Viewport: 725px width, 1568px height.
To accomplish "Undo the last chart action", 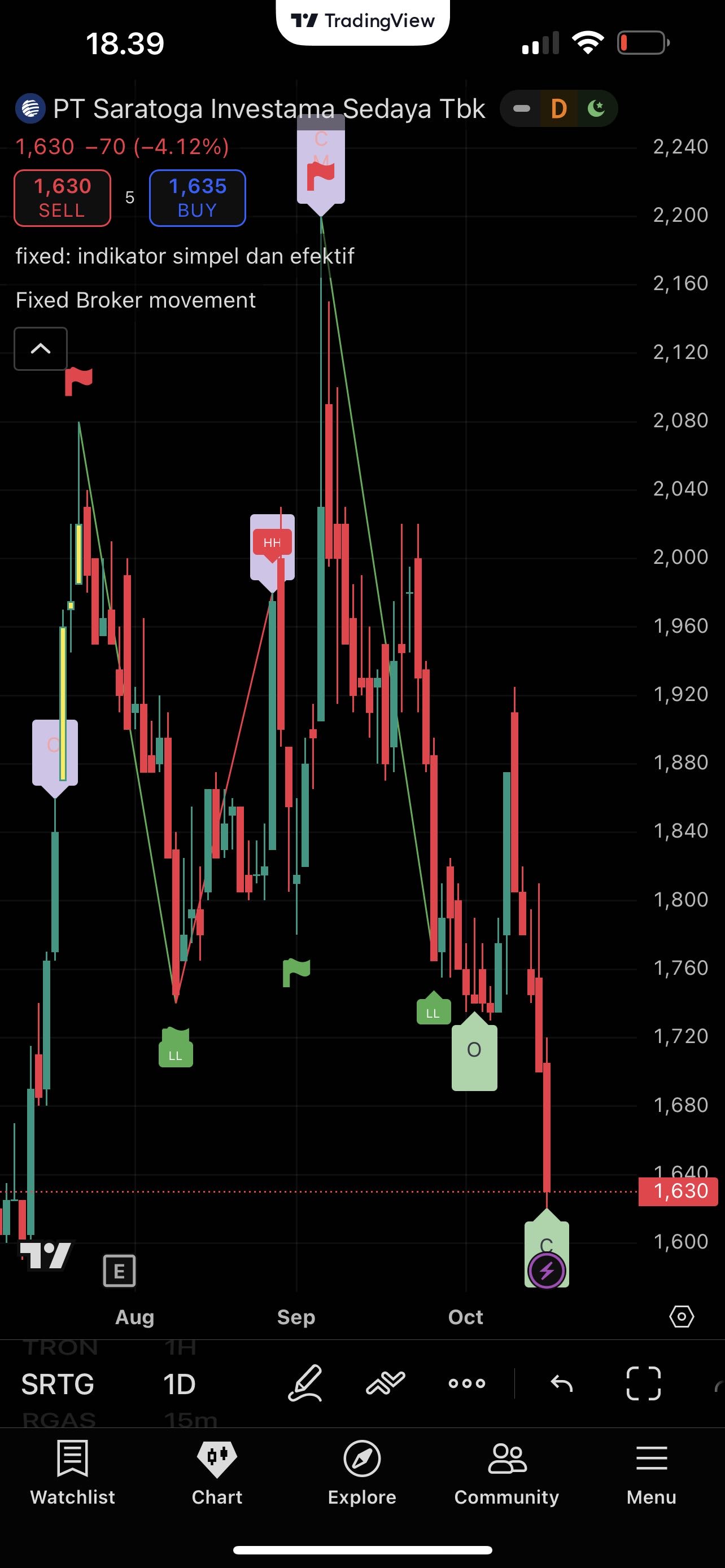I will pos(561,1383).
